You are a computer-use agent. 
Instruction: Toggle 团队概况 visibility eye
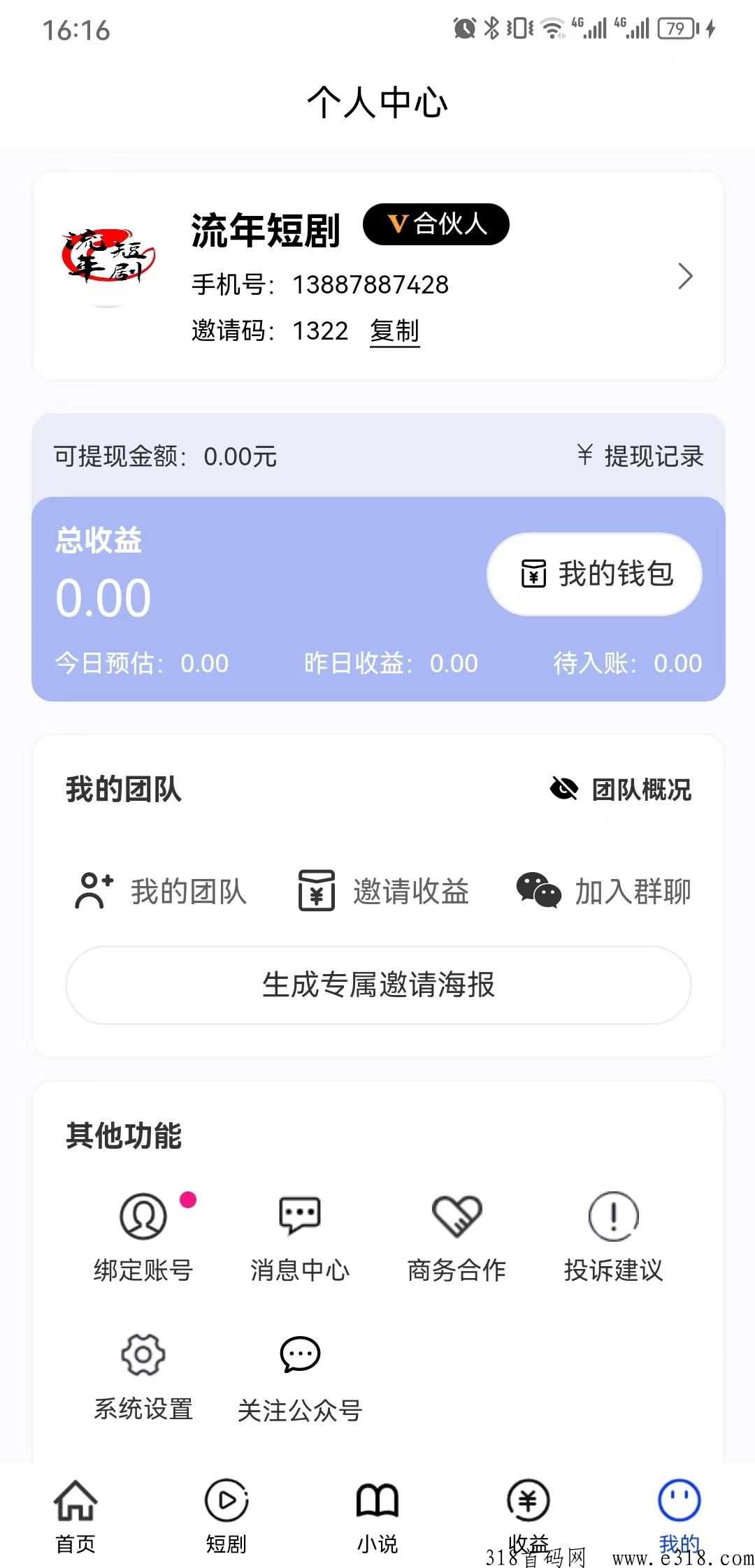pyautogui.click(x=564, y=789)
